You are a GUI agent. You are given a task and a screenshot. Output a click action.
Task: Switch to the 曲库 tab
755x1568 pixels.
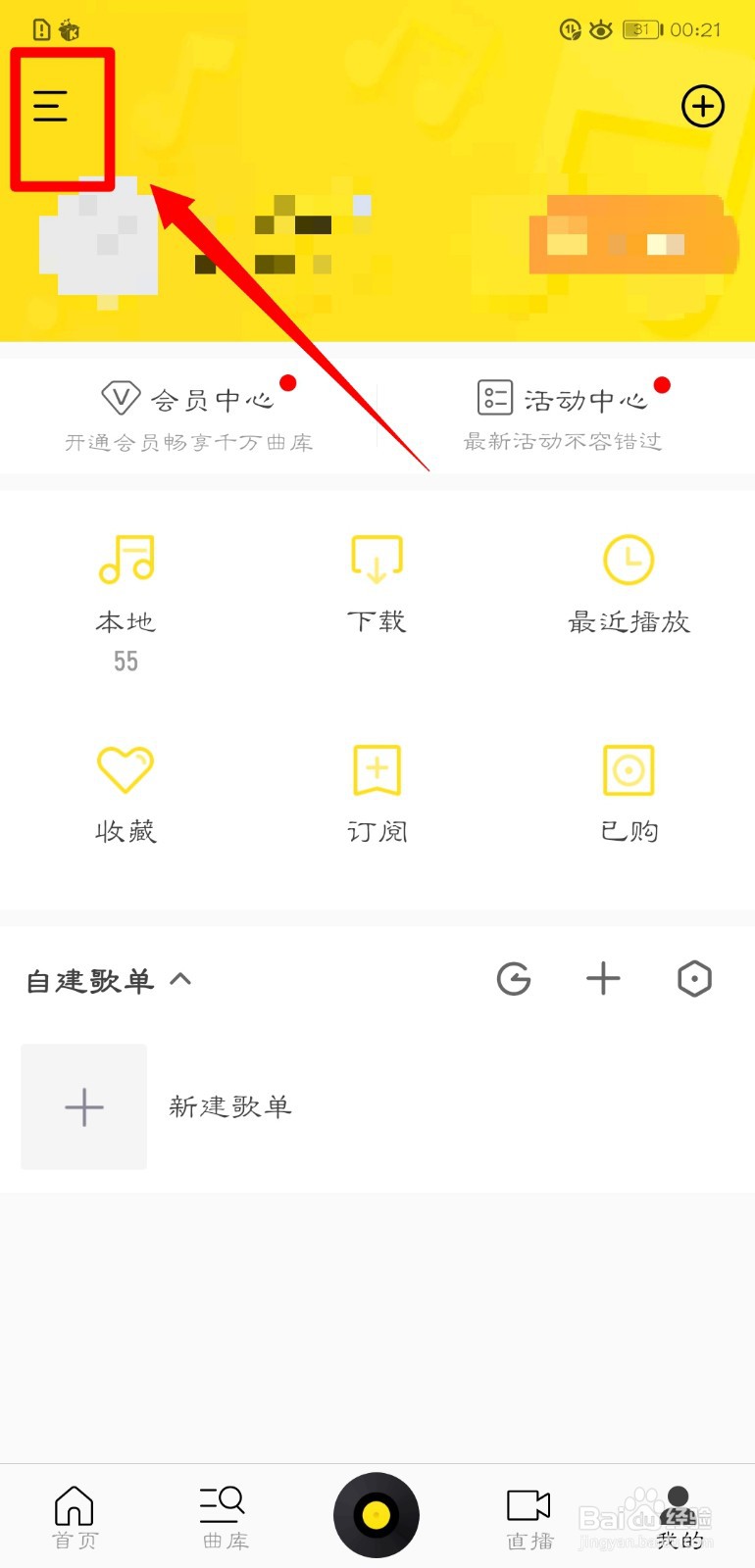click(224, 1516)
